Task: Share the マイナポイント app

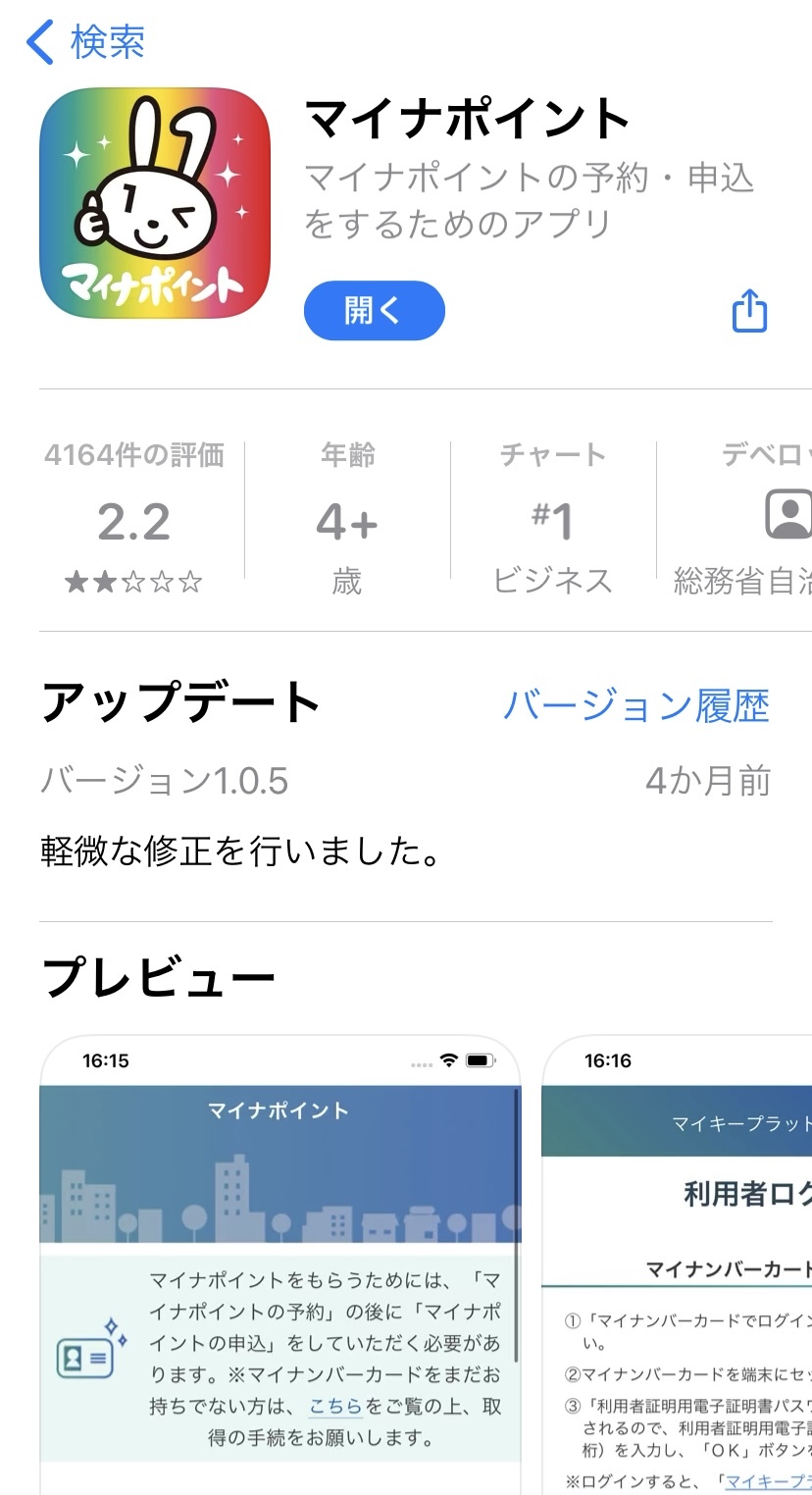Action: coord(749,311)
